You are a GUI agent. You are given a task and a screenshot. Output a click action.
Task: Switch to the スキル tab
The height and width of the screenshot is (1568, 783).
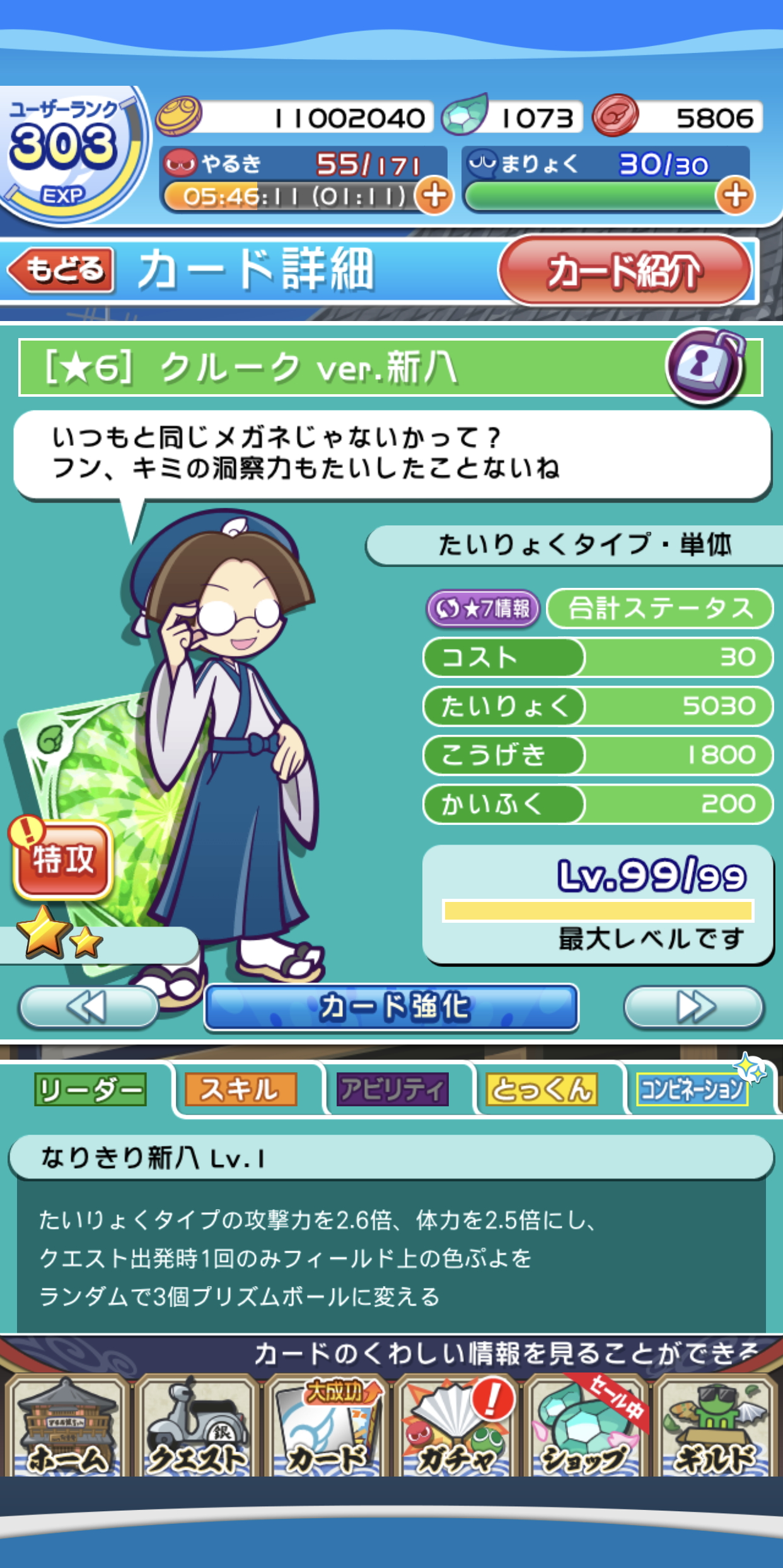(x=240, y=1089)
